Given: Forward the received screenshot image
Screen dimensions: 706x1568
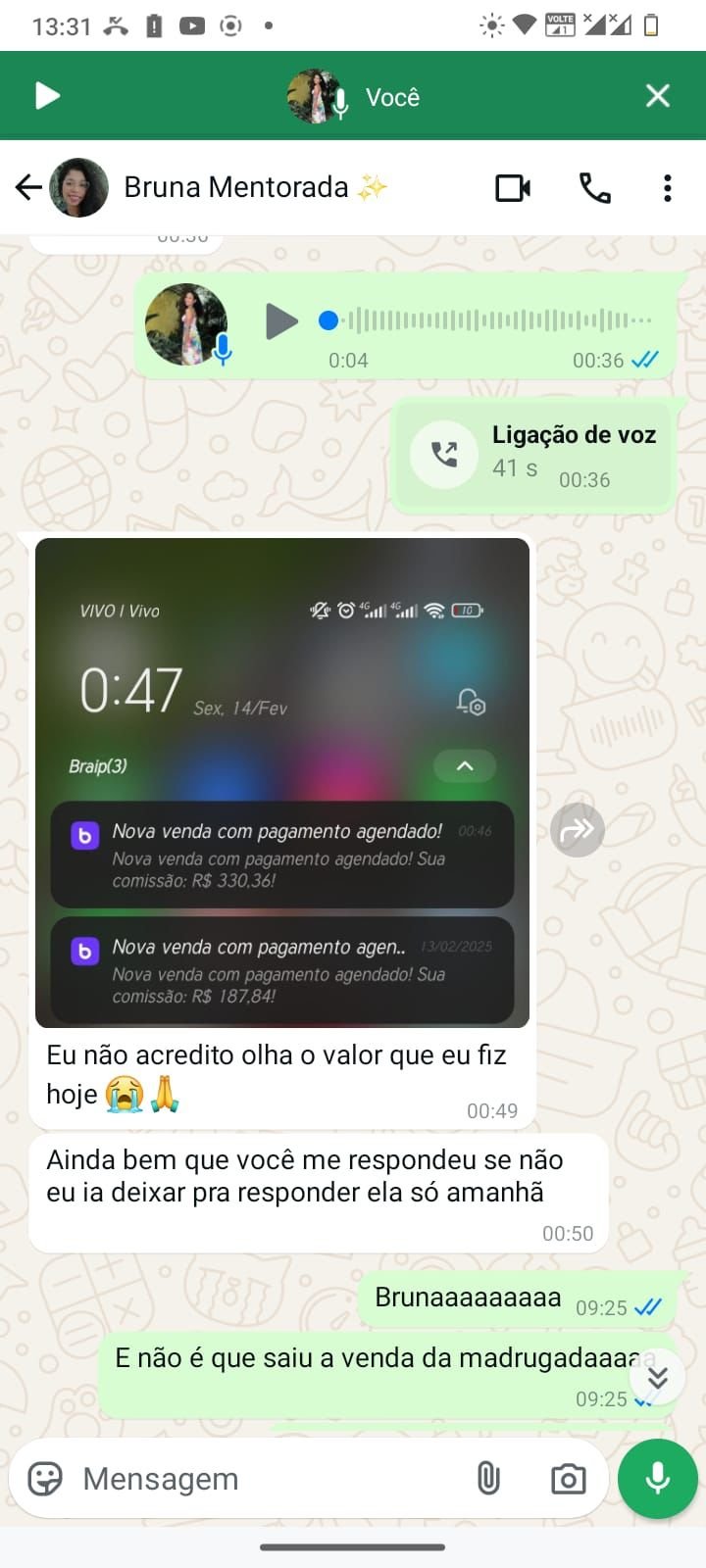Looking at the screenshot, I should tap(577, 830).
